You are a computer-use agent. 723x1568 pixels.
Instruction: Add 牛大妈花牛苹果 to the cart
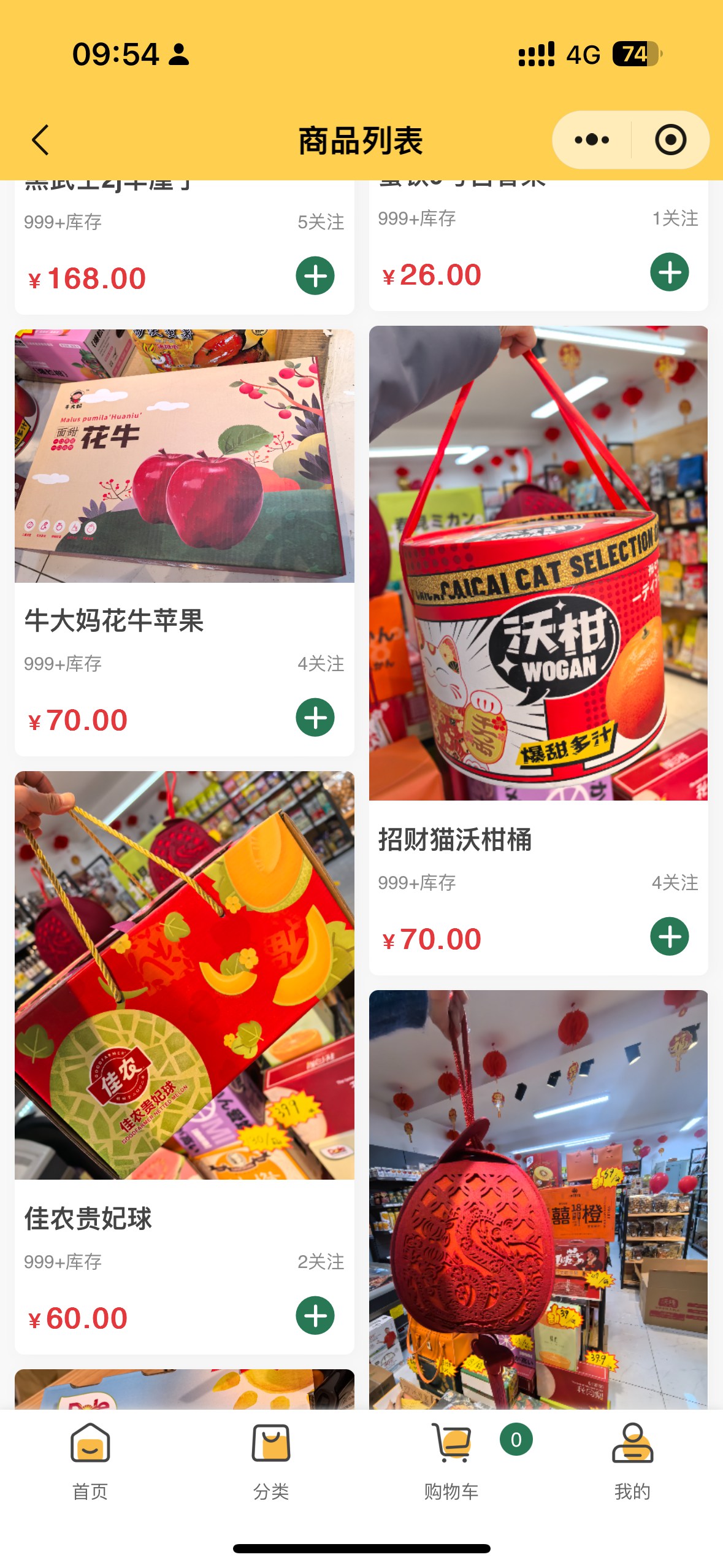click(x=315, y=717)
